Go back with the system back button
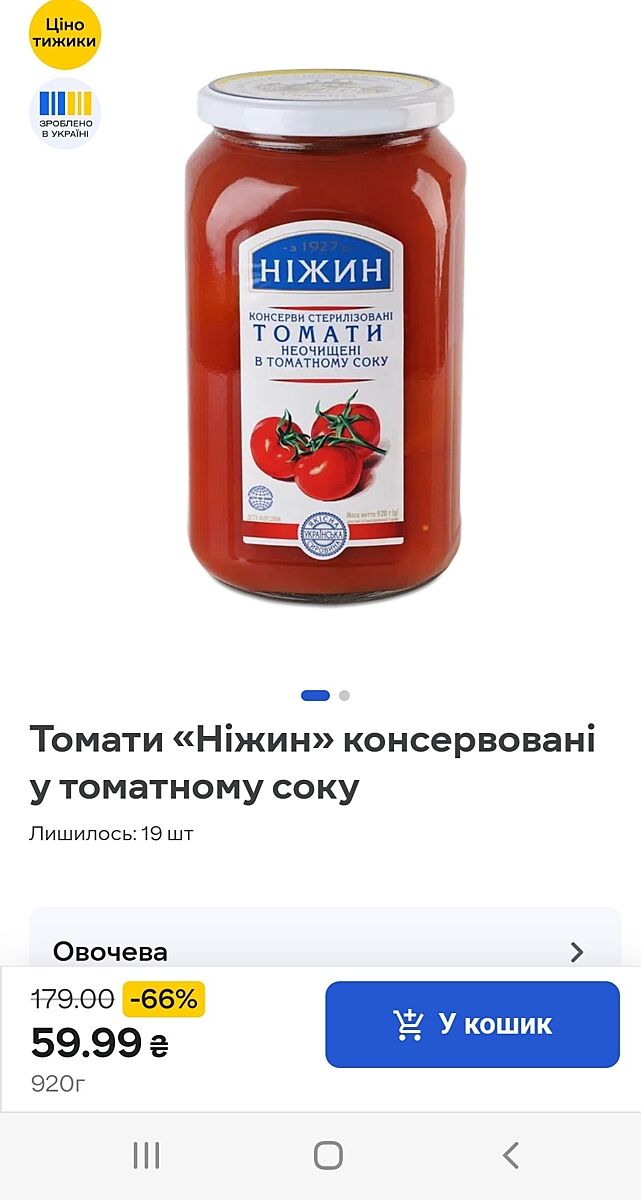 coord(510,1156)
